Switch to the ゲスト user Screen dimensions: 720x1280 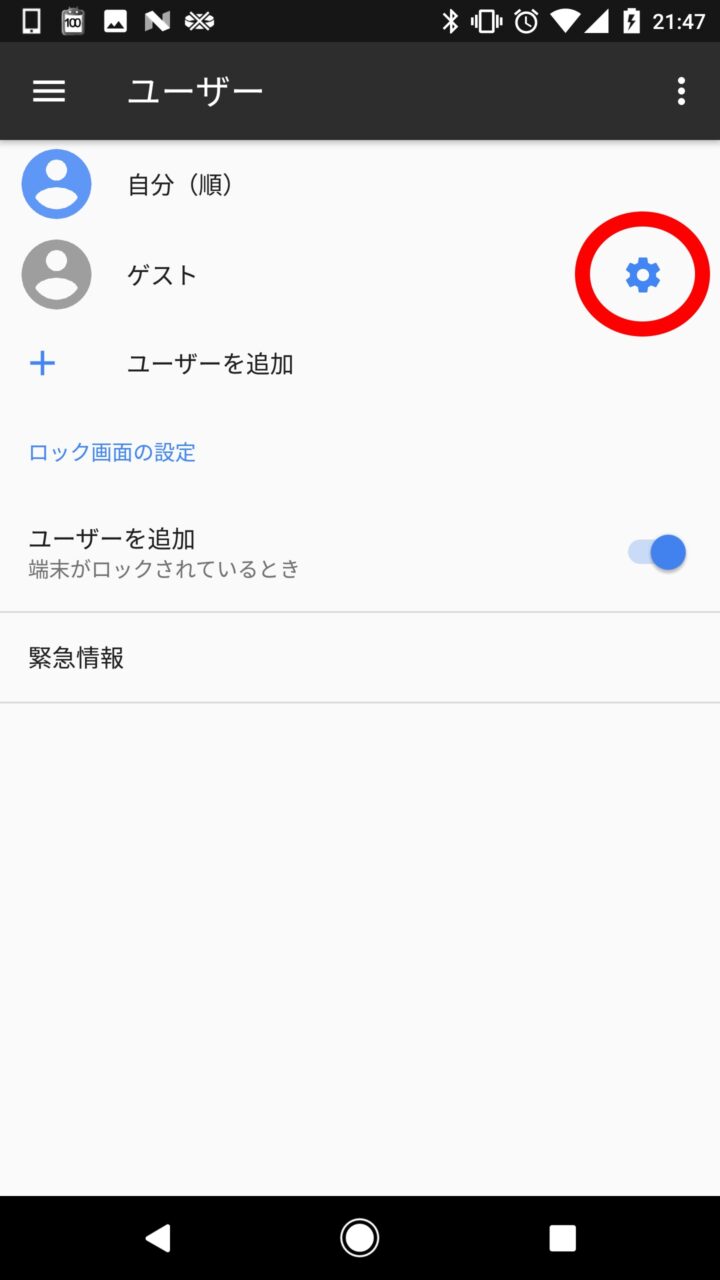(162, 275)
